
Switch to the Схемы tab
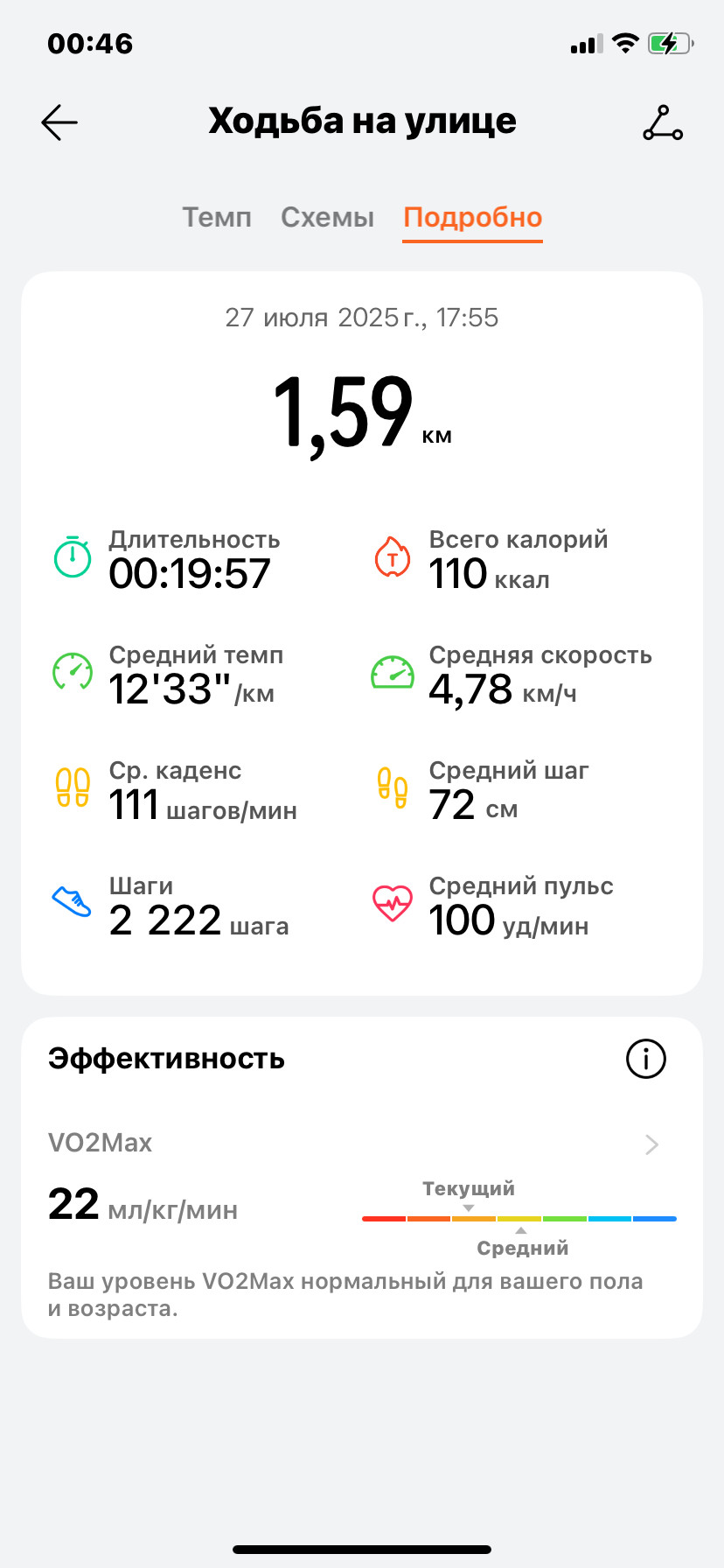(x=327, y=217)
